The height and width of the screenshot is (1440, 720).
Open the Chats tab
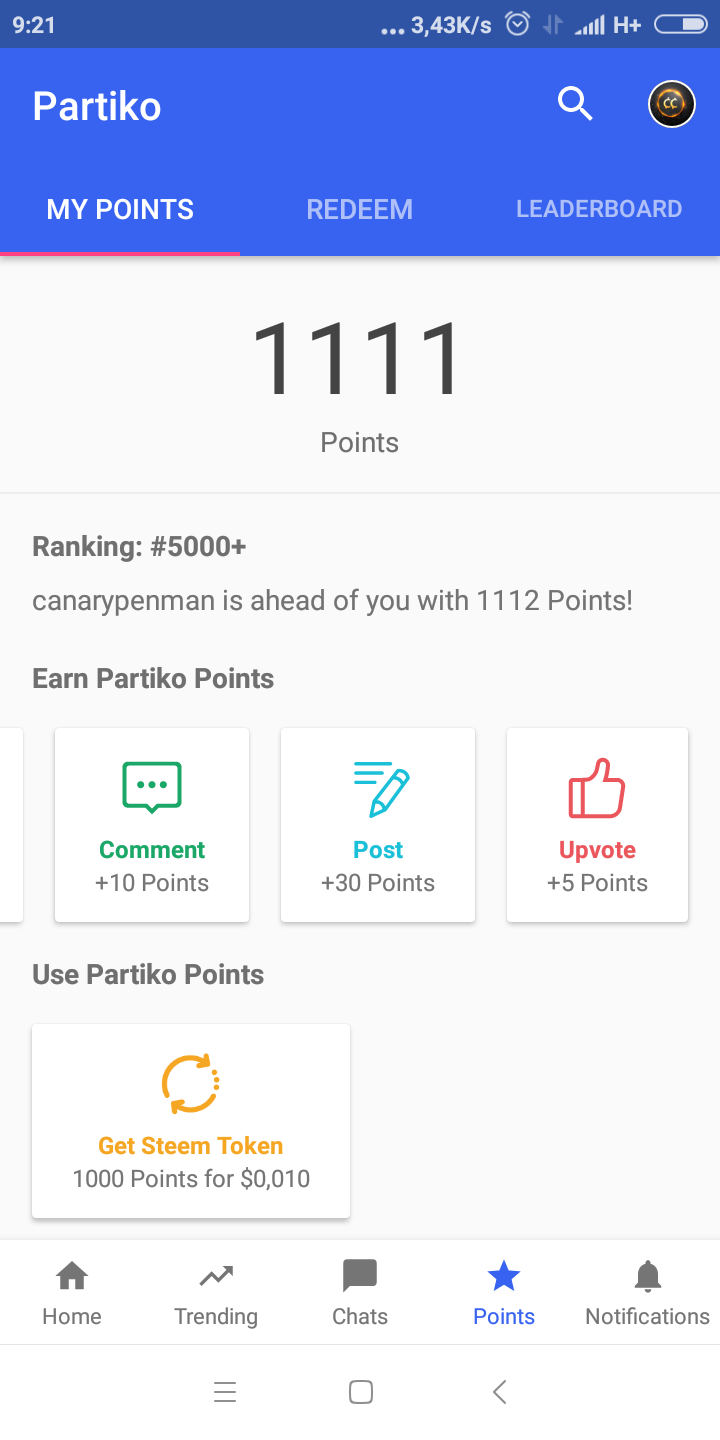(x=360, y=1292)
